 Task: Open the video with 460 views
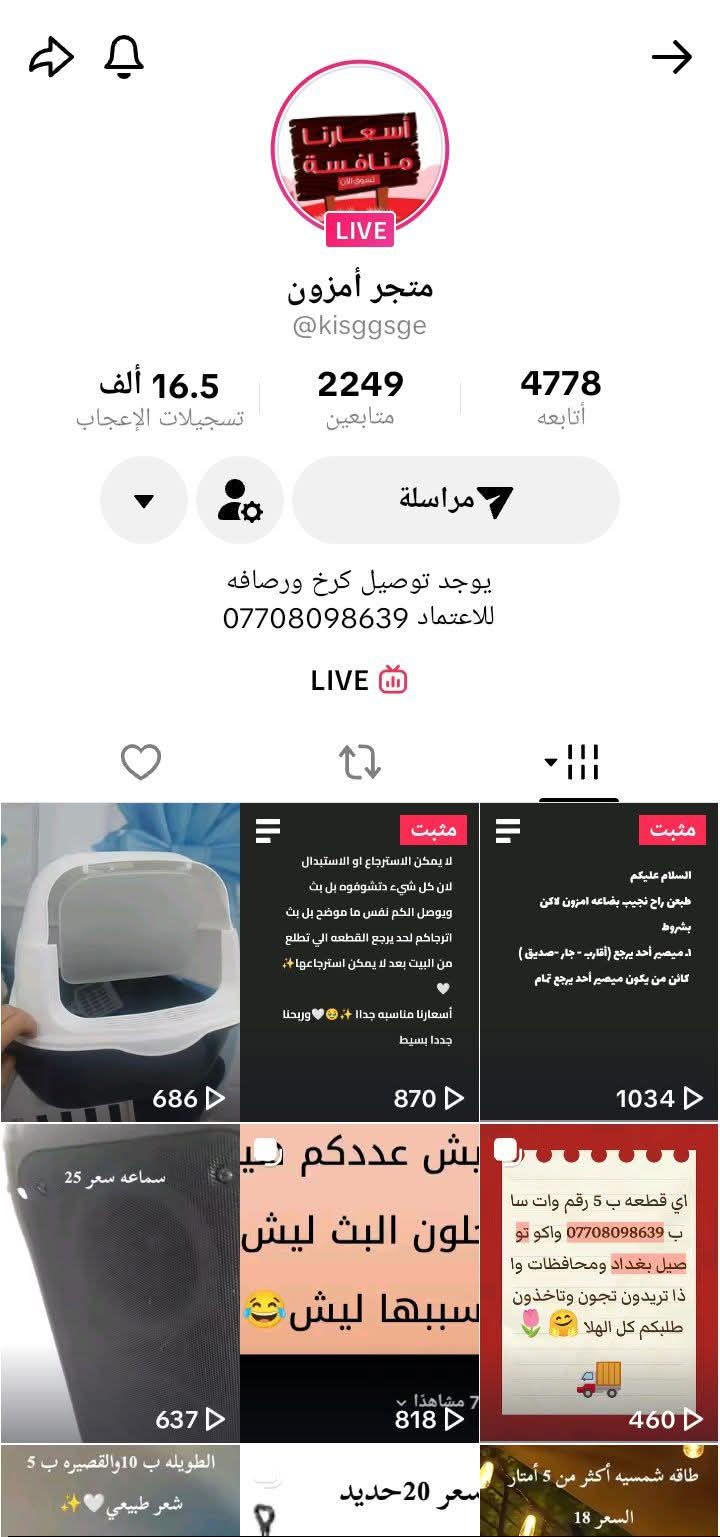point(599,1282)
